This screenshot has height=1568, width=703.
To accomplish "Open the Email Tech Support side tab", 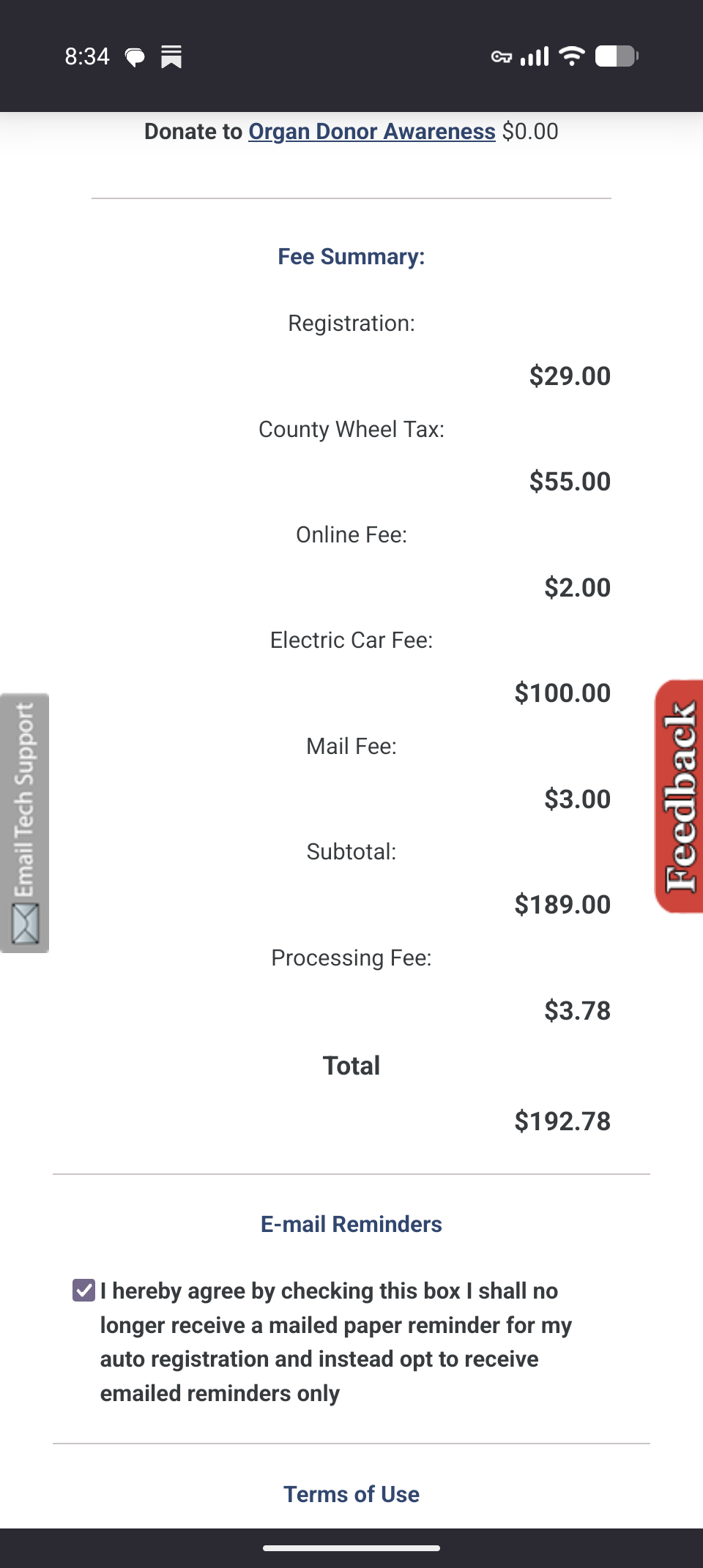I will 25,822.
